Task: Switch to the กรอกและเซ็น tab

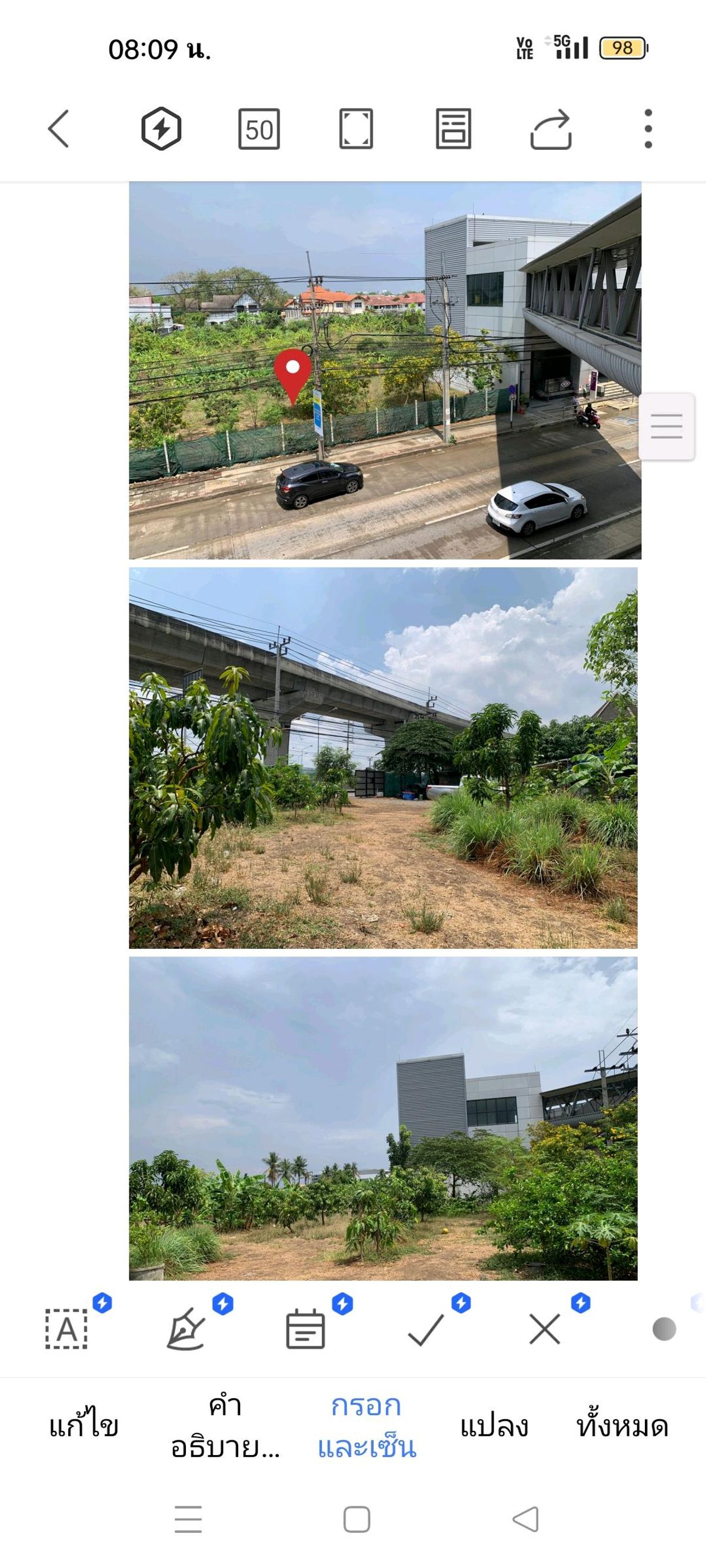Action: [x=367, y=1426]
